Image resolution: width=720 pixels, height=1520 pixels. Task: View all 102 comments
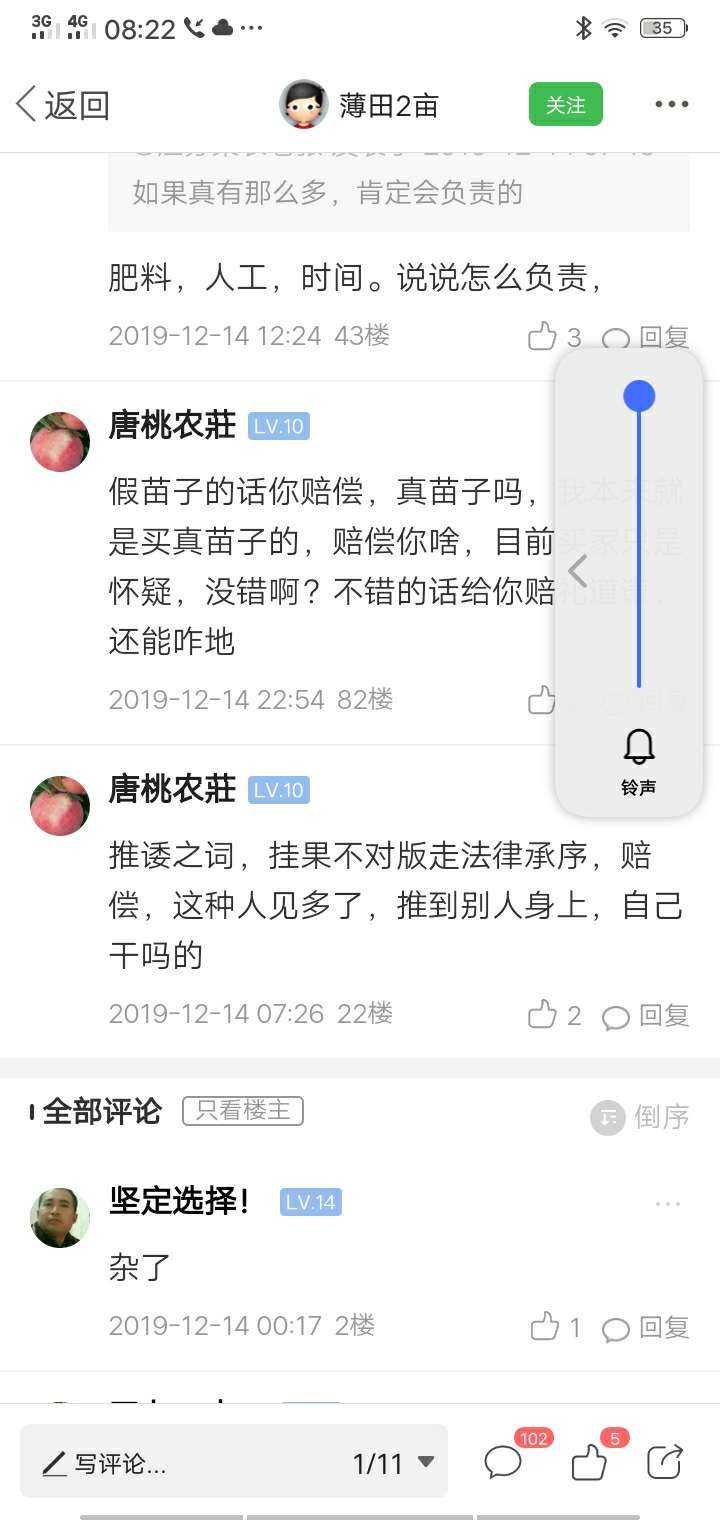coord(503,1462)
